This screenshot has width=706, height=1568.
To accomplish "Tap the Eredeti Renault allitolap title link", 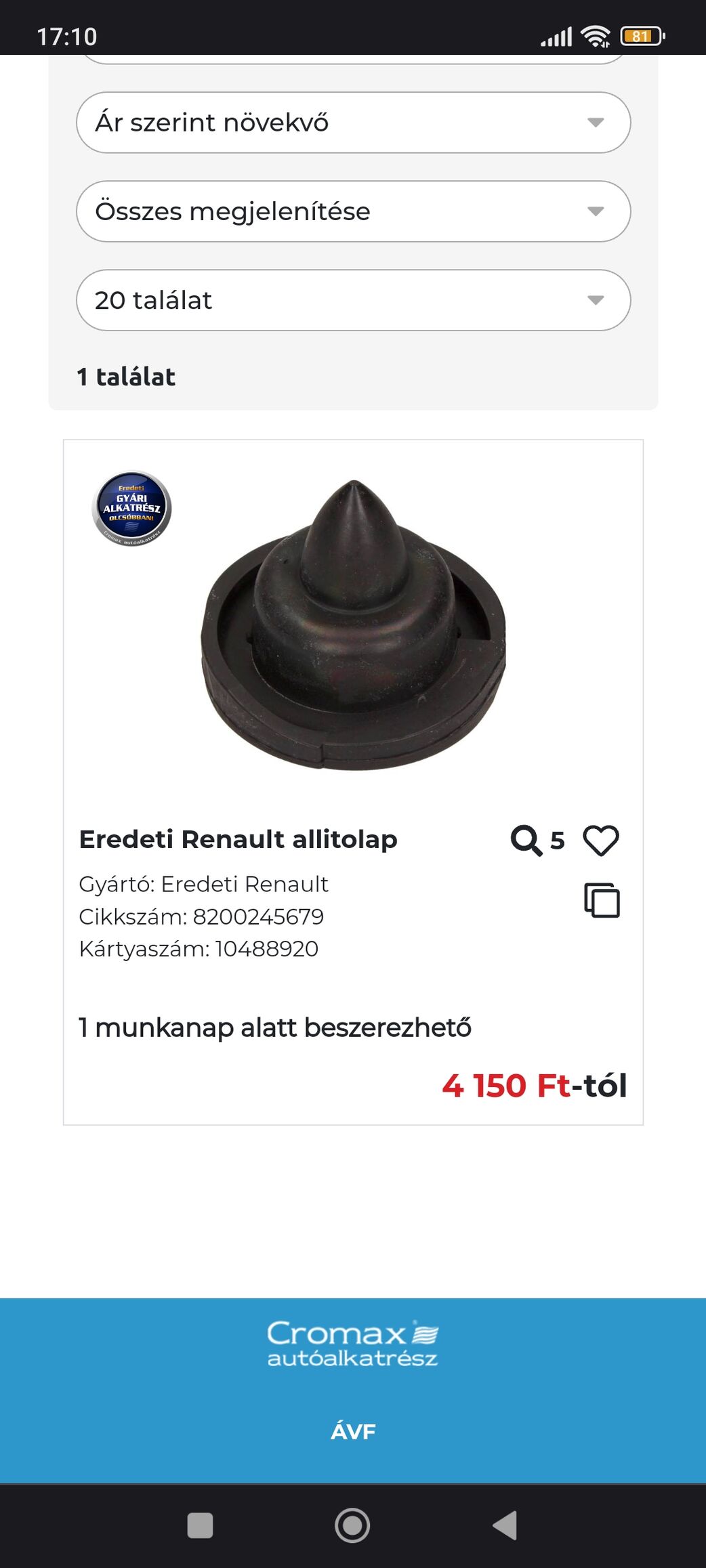I will (238, 839).
